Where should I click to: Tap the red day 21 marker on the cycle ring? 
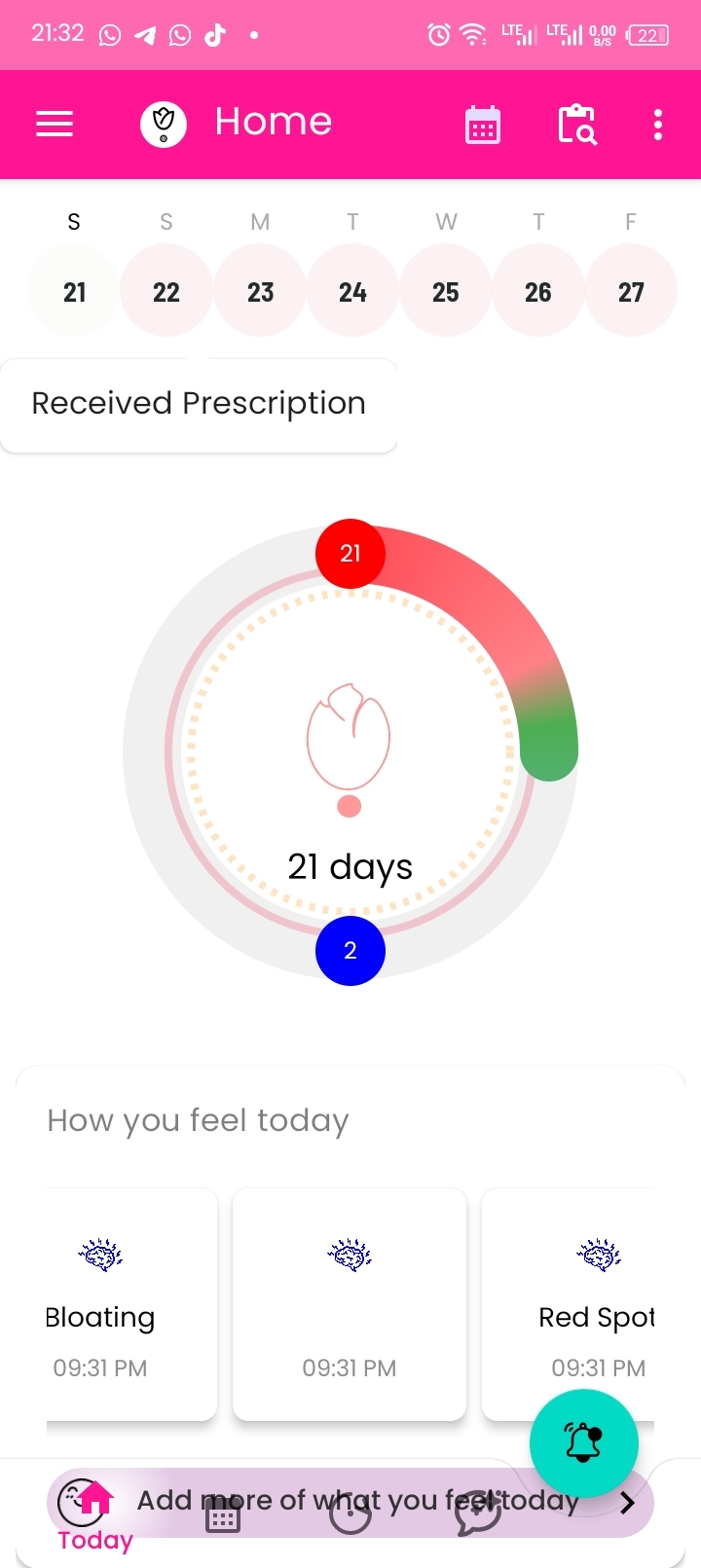coord(350,553)
